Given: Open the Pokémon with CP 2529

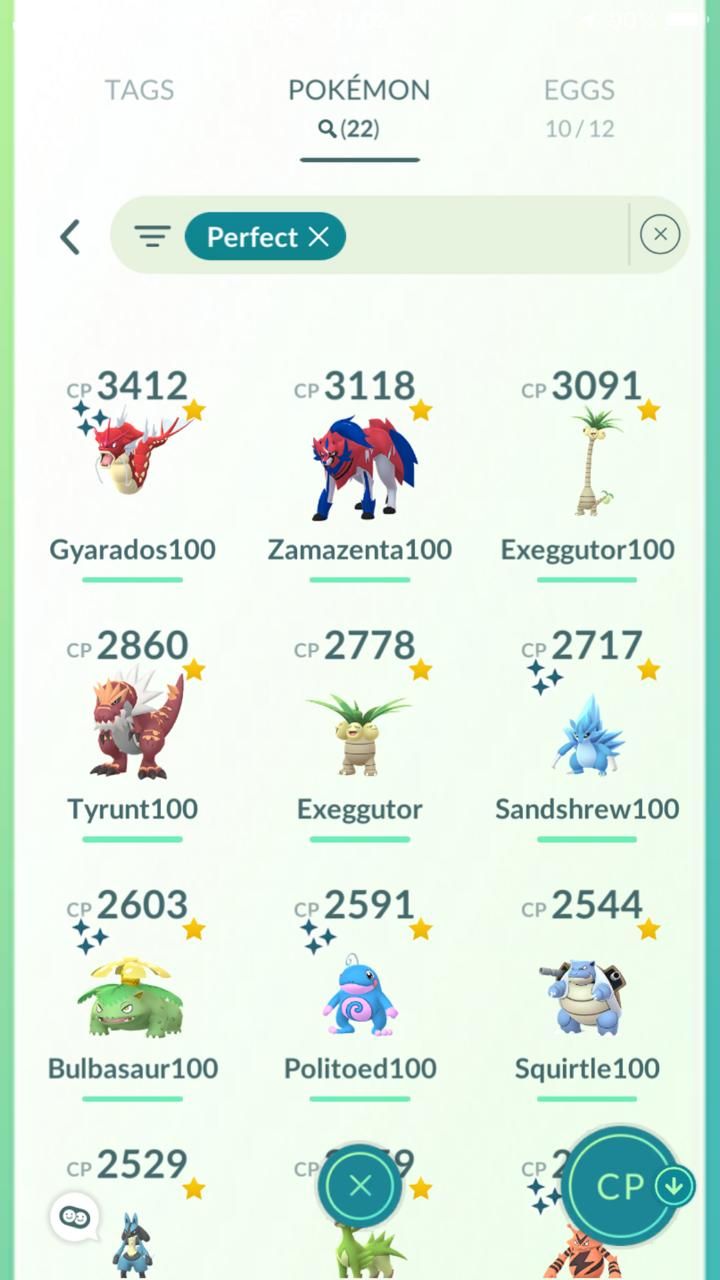Looking at the screenshot, I should pos(132,1212).
